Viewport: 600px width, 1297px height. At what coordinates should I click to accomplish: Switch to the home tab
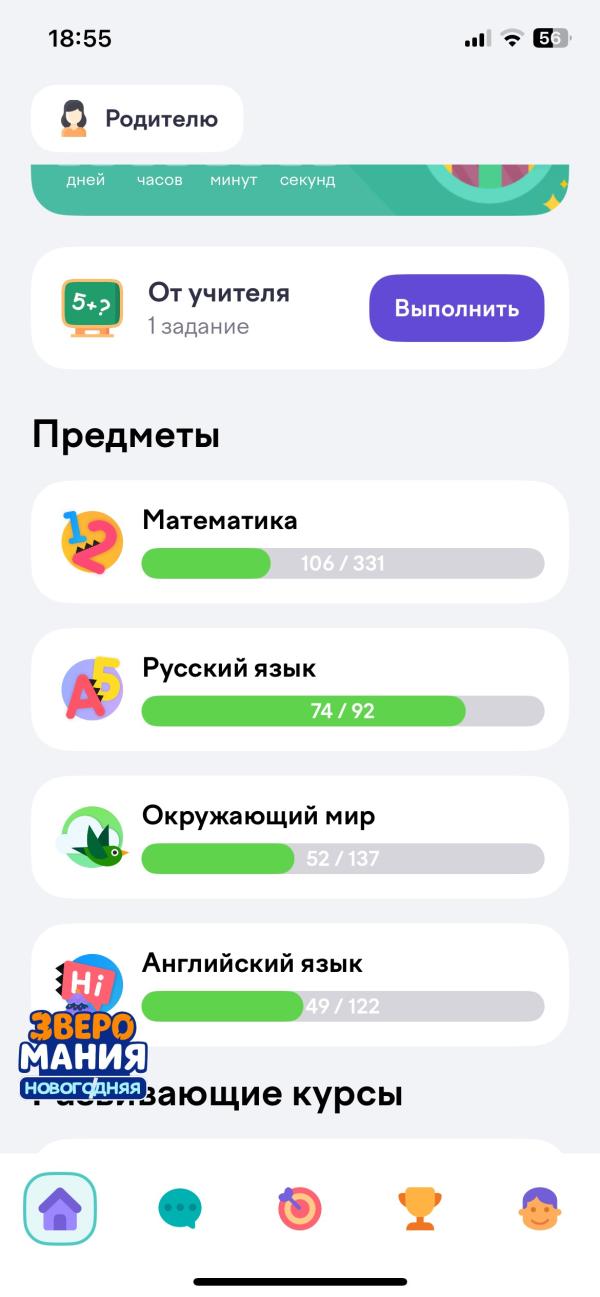[x=60, y=1208]
